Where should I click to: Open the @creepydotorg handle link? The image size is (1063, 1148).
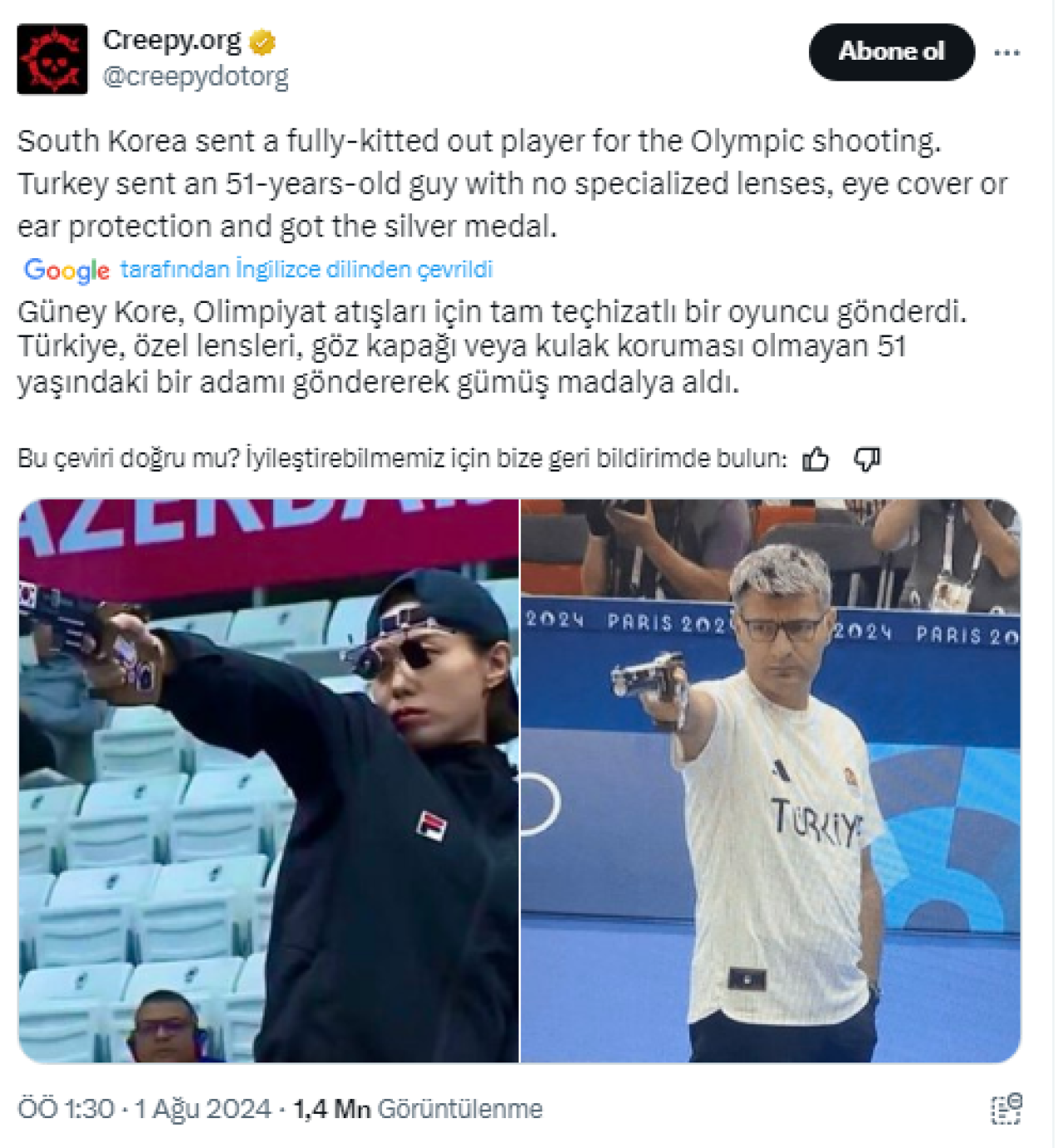point(195,76)
